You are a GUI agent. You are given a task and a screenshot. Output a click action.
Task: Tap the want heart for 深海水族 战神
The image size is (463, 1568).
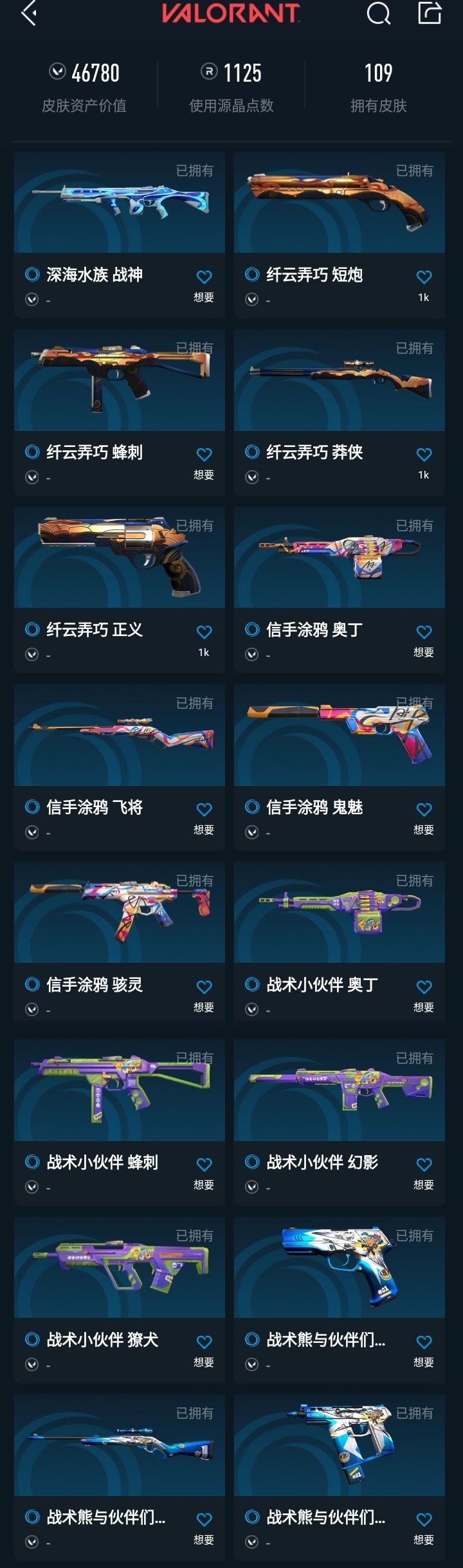204,277
